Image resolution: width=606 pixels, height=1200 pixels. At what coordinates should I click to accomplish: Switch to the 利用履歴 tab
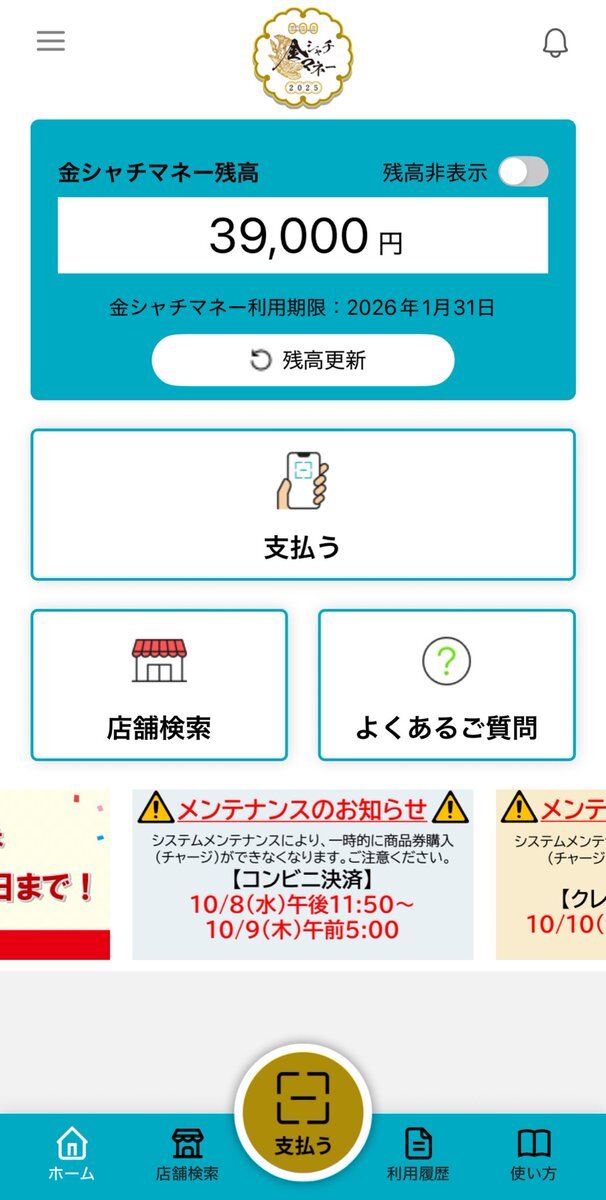click(418, 1155)
